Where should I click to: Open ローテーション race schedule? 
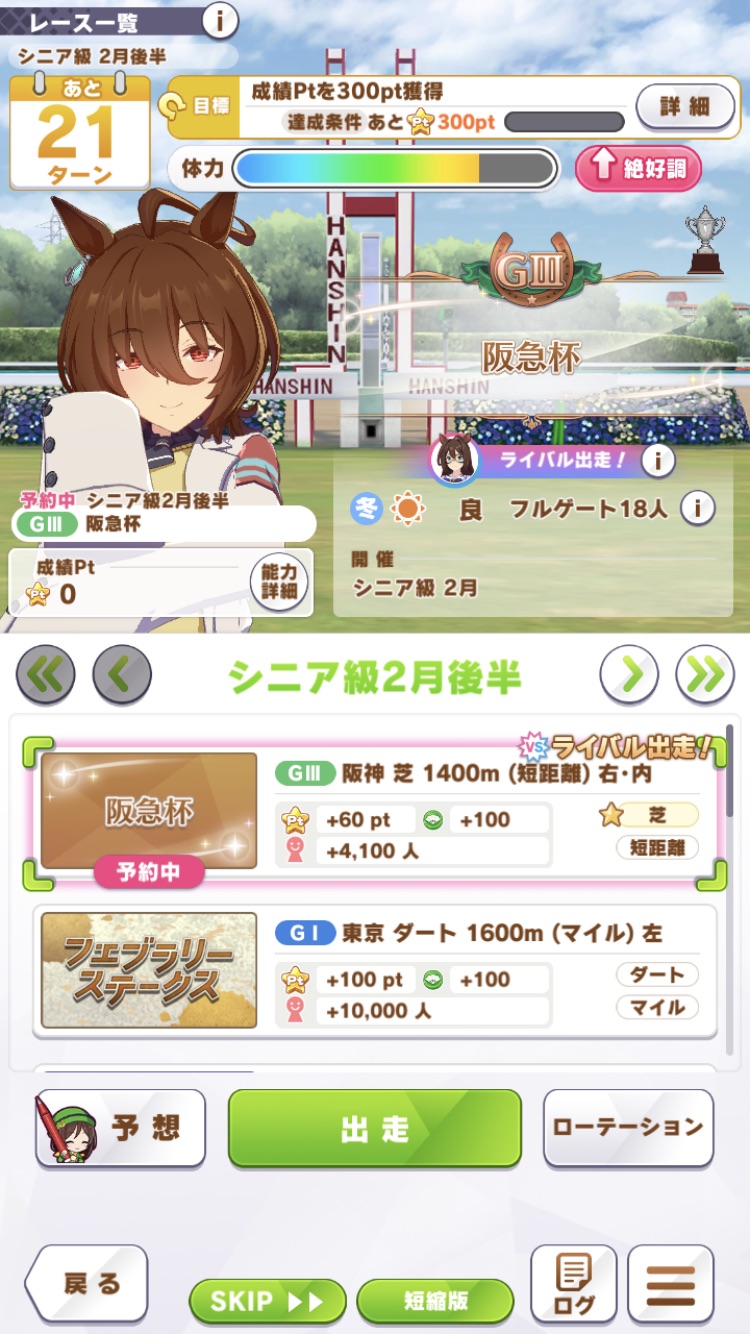pyautogui.click(x=628, y=1128)
